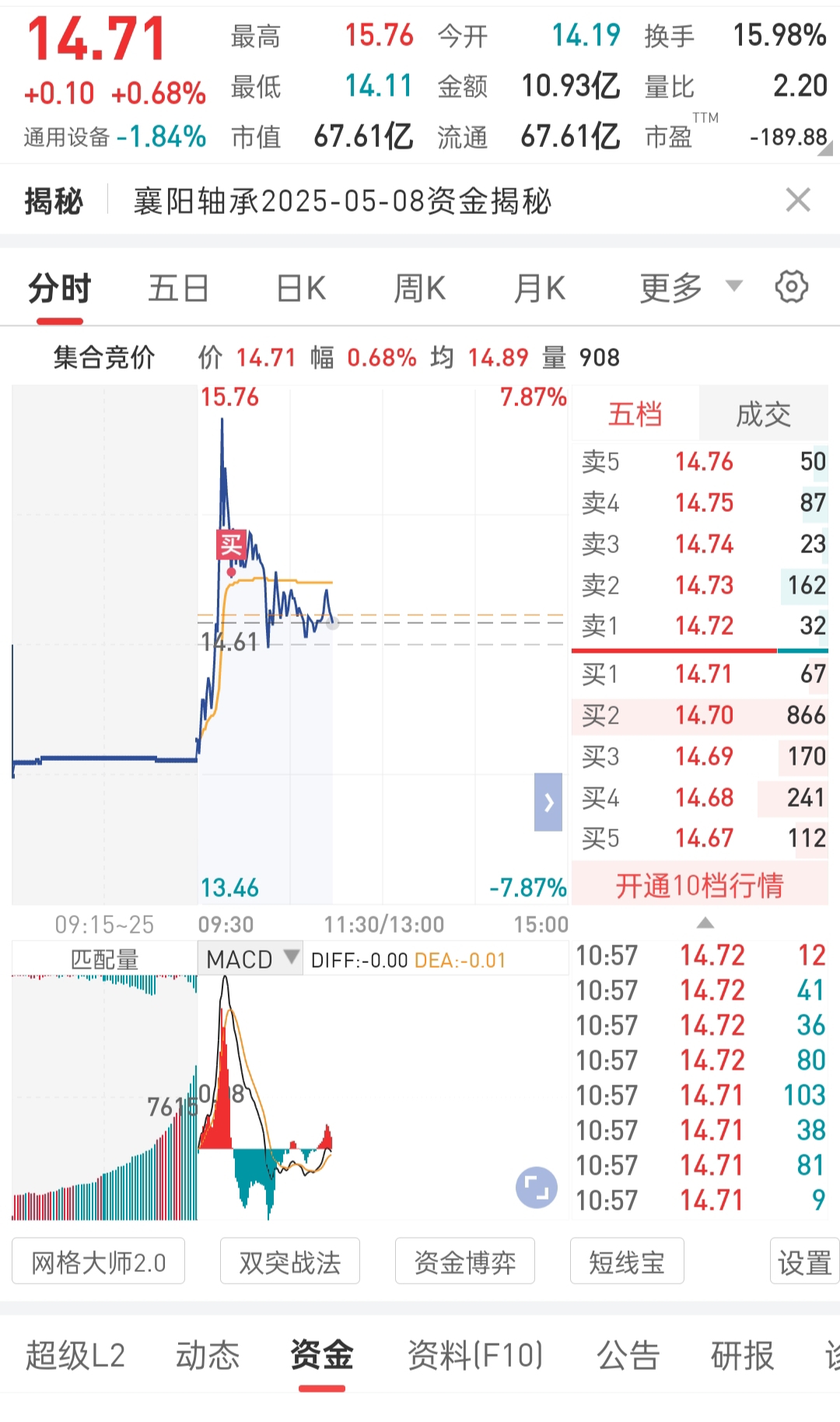Open the 襄阳轴承 资金揭秘 link
Image resolution: width=840 pixels, height=1422 pixels.
342,201
